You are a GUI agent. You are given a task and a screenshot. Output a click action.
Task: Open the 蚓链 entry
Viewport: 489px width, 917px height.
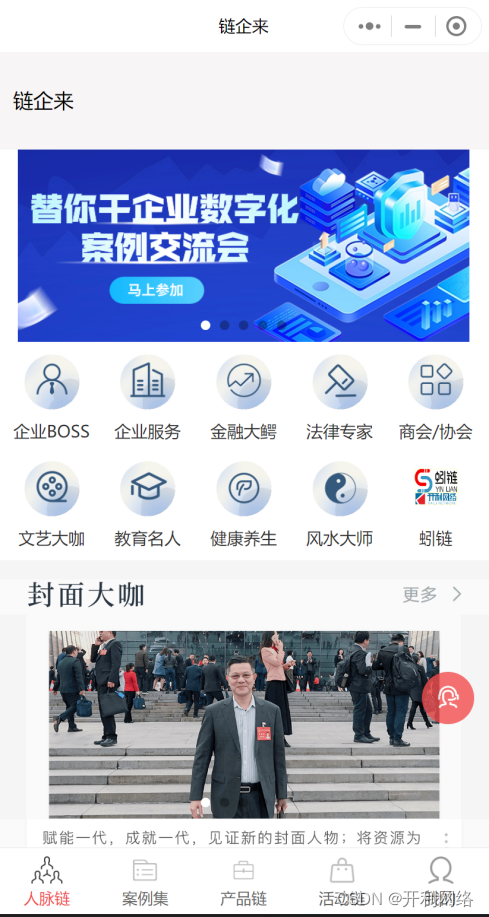[x=436, y=504]
